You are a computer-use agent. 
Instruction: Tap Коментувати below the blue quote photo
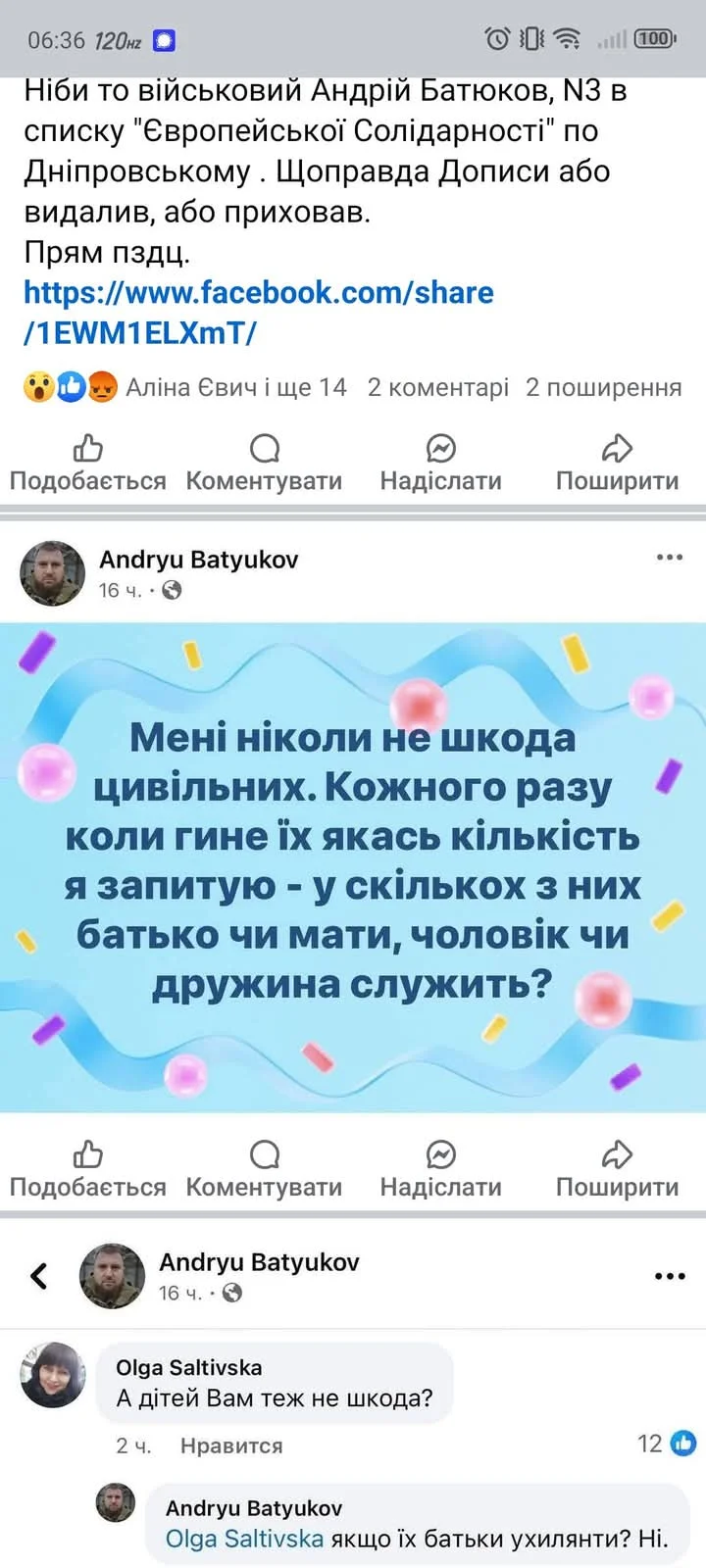click(x=264, y=1169)
